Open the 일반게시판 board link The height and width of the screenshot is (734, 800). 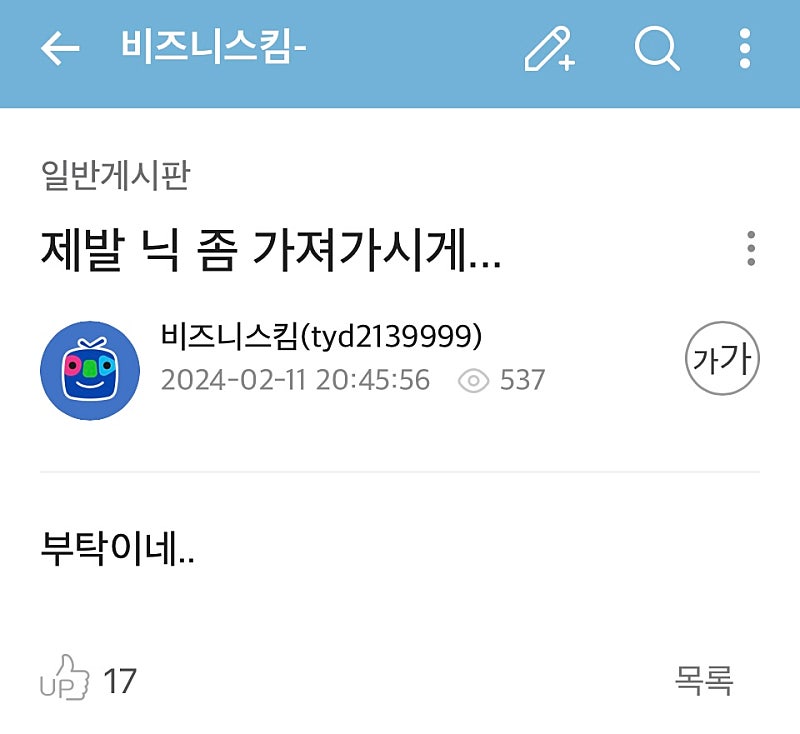click(x=116, y=176)
